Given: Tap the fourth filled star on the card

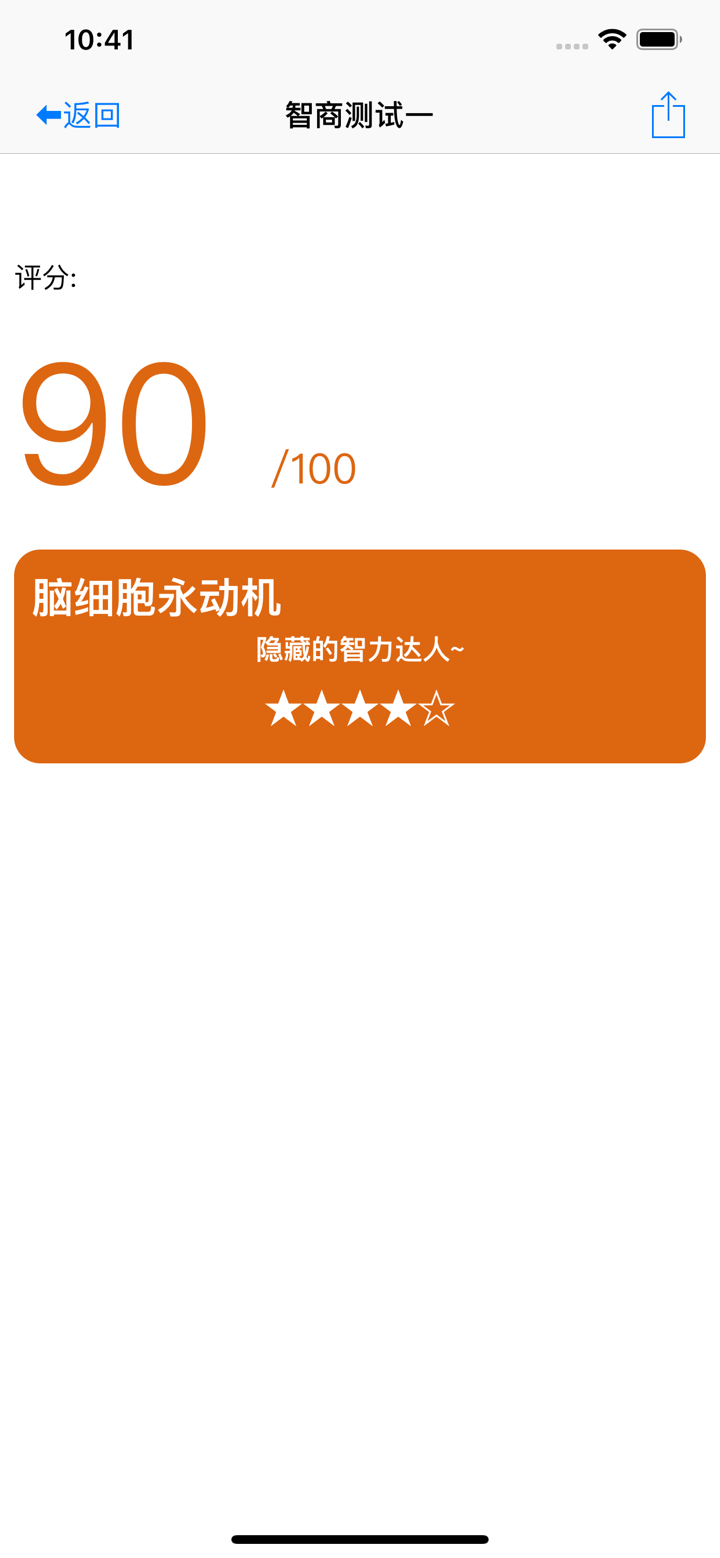Looking at the screenshot, I should (398, 709).
